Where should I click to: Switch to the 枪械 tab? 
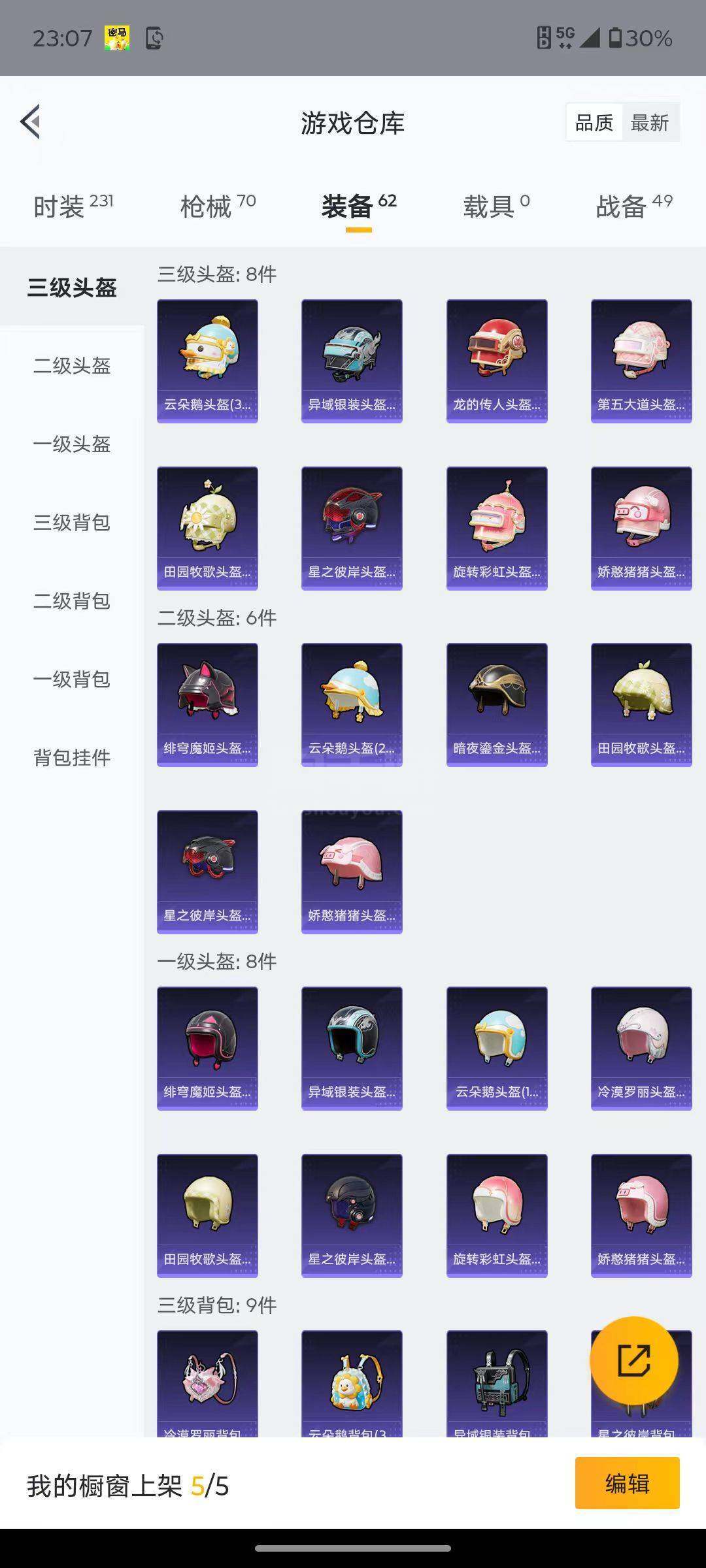pos(218,206)
